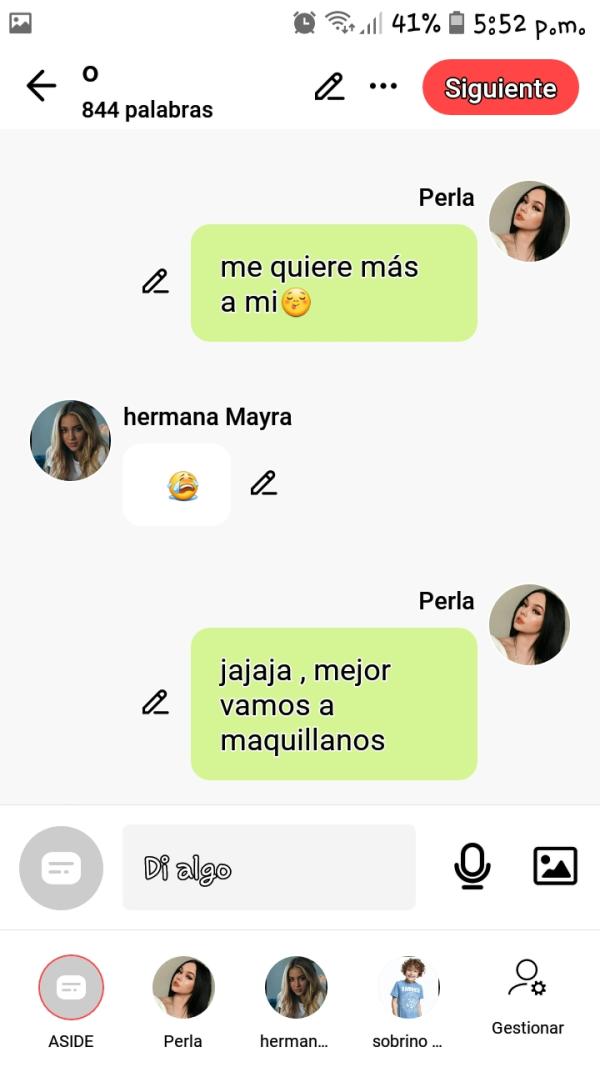Viewport: 600px width, 1067px height.
Task: Tap the red Siguiente button
Action: coord(500,88)
